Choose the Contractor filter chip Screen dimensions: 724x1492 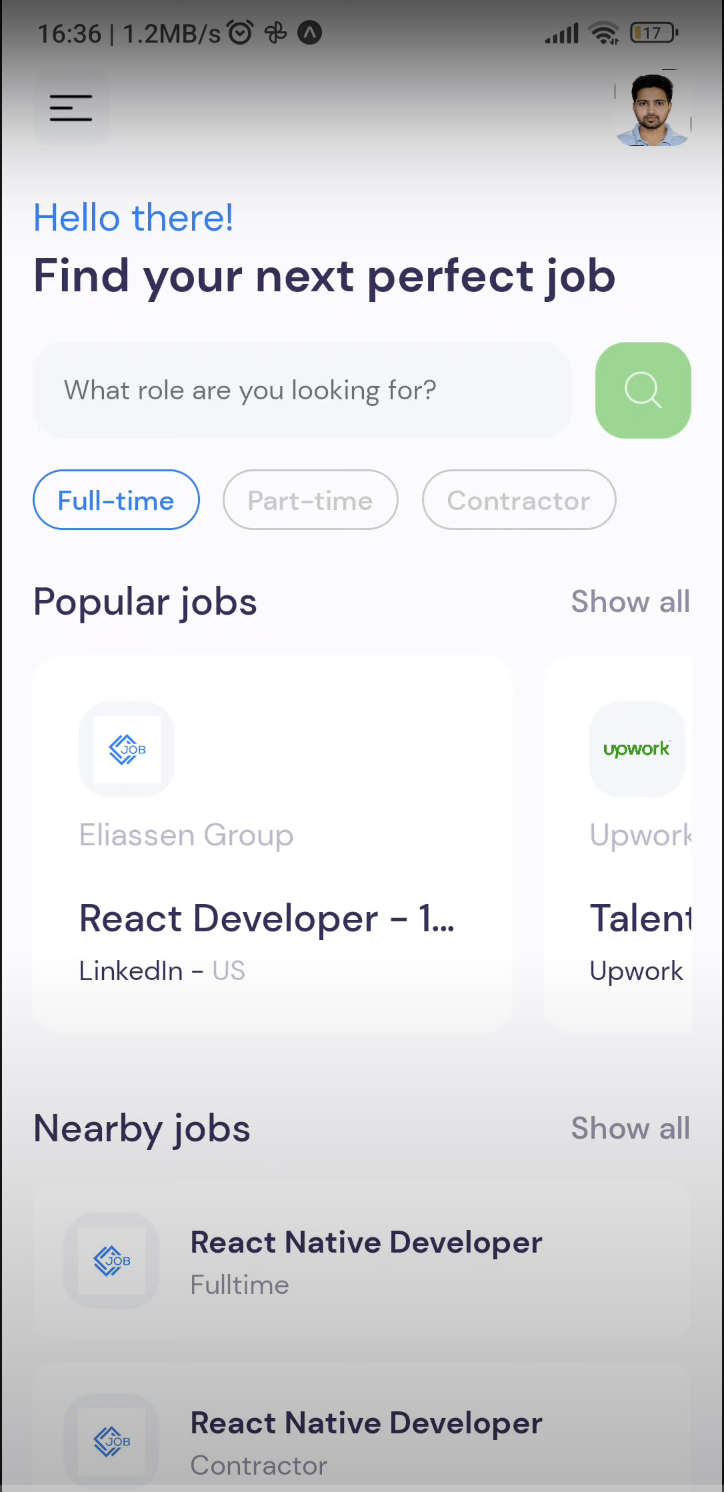pos(519,500)
